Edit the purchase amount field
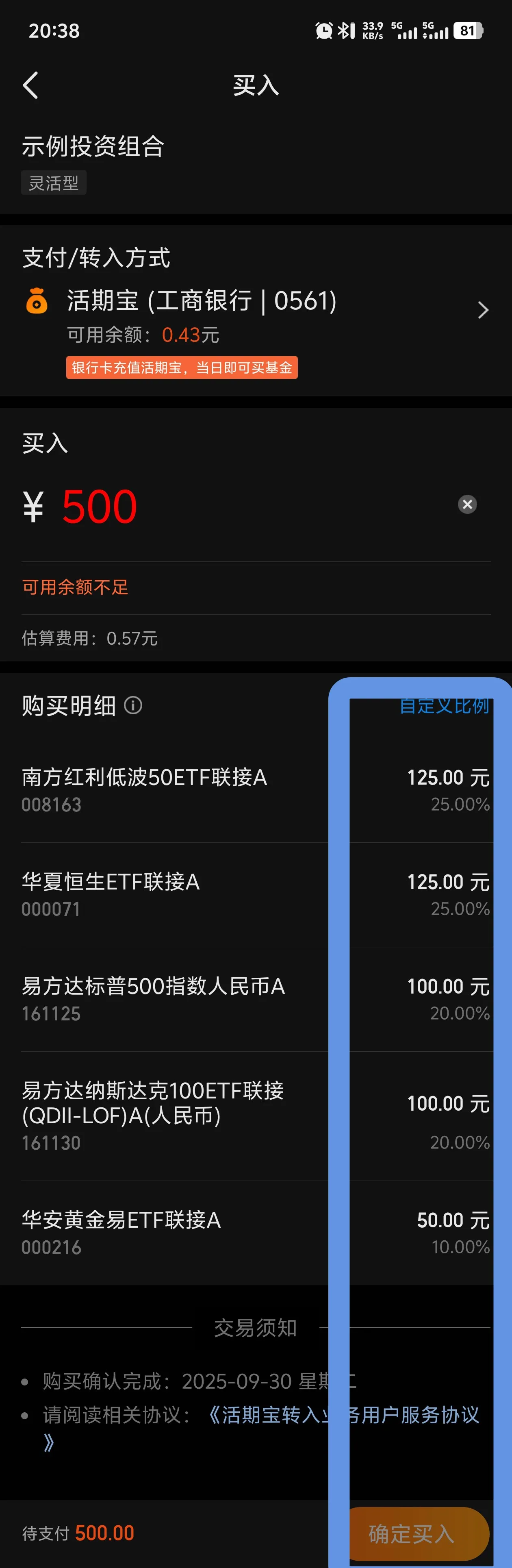Viewport: 512px width, 1568px height. click(243, 507)
